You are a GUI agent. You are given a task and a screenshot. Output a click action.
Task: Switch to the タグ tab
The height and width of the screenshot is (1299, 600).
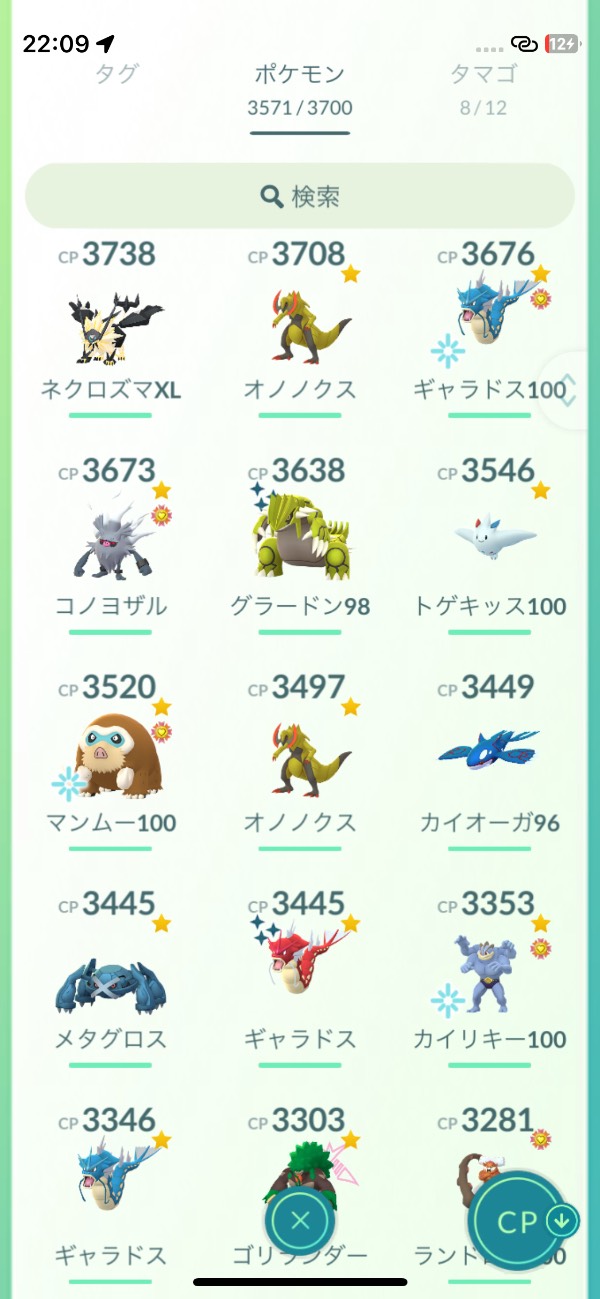(x=117, y=73)
